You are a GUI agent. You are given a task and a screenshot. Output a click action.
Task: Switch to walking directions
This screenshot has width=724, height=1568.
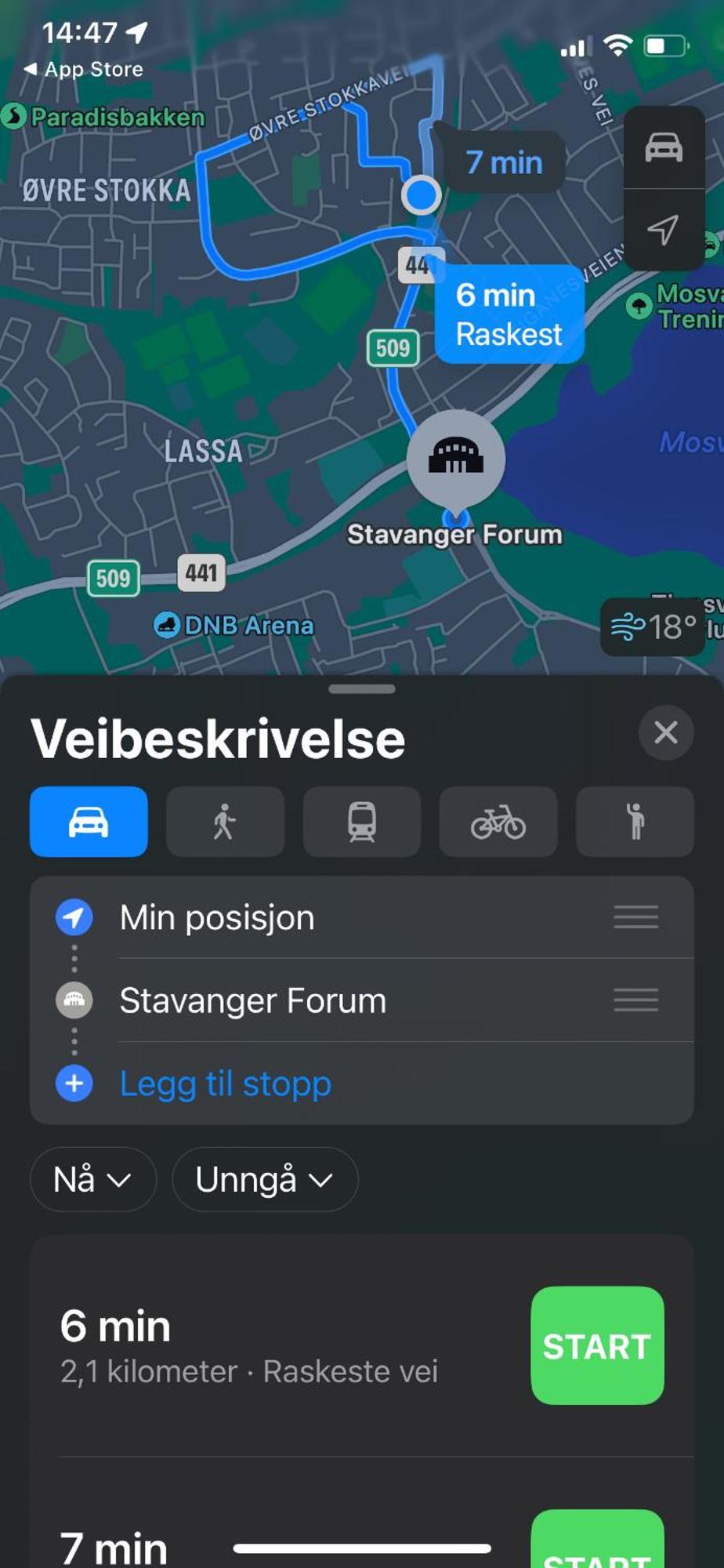[x=225, y=822]
